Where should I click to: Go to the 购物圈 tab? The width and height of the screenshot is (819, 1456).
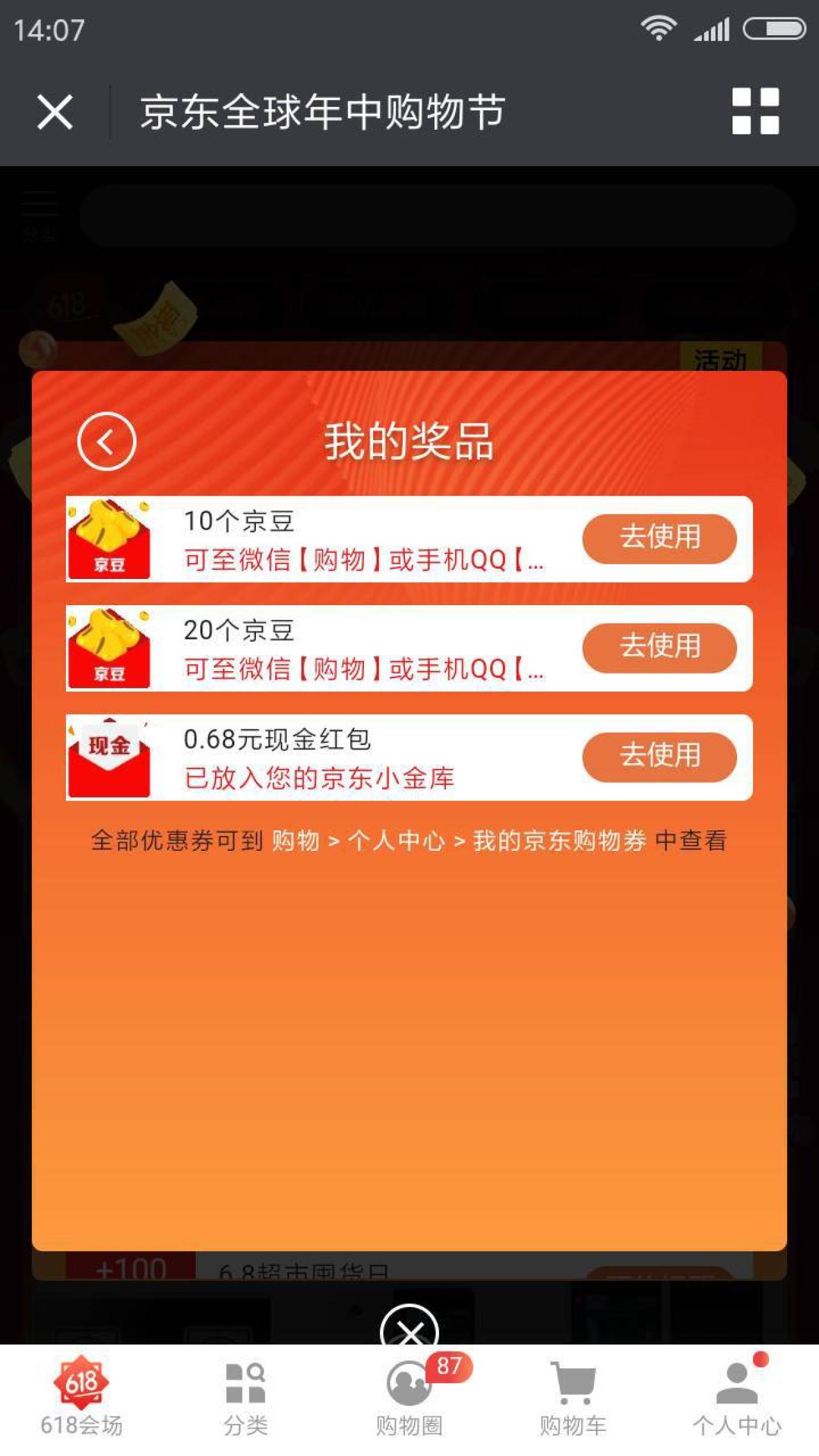(x=409, y=1398)
